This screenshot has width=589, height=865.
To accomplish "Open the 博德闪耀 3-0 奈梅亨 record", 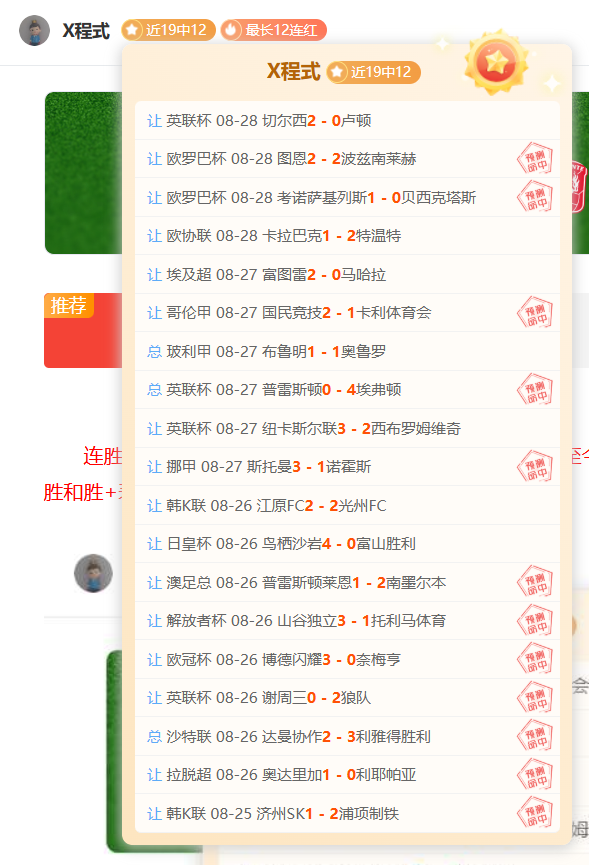I will pyautogui.click(x=347, y=659).
